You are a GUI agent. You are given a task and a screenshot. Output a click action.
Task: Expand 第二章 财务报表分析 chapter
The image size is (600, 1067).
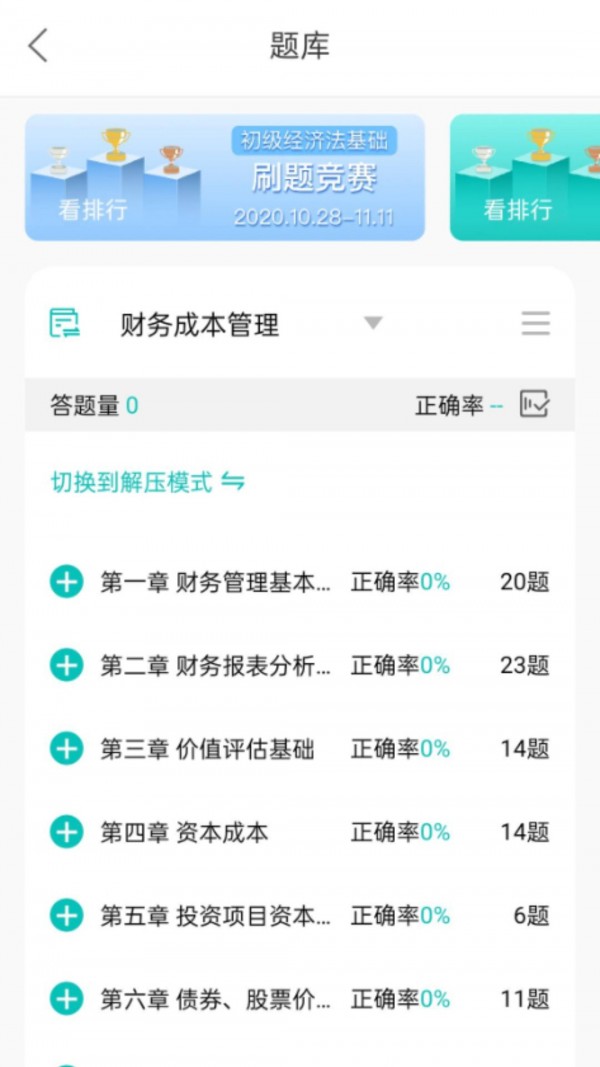pyautogui.click(x=67, y=665)
